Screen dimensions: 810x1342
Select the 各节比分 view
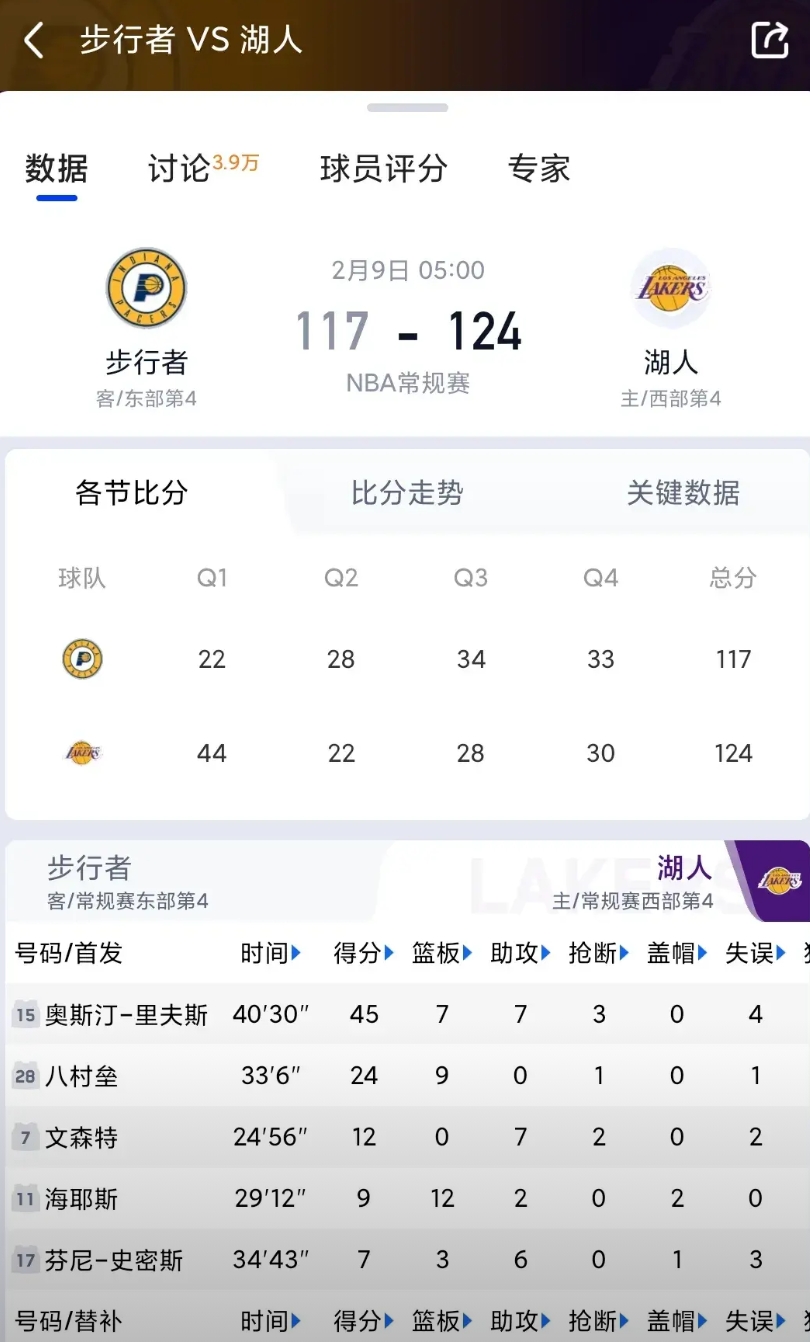point(131,493)
